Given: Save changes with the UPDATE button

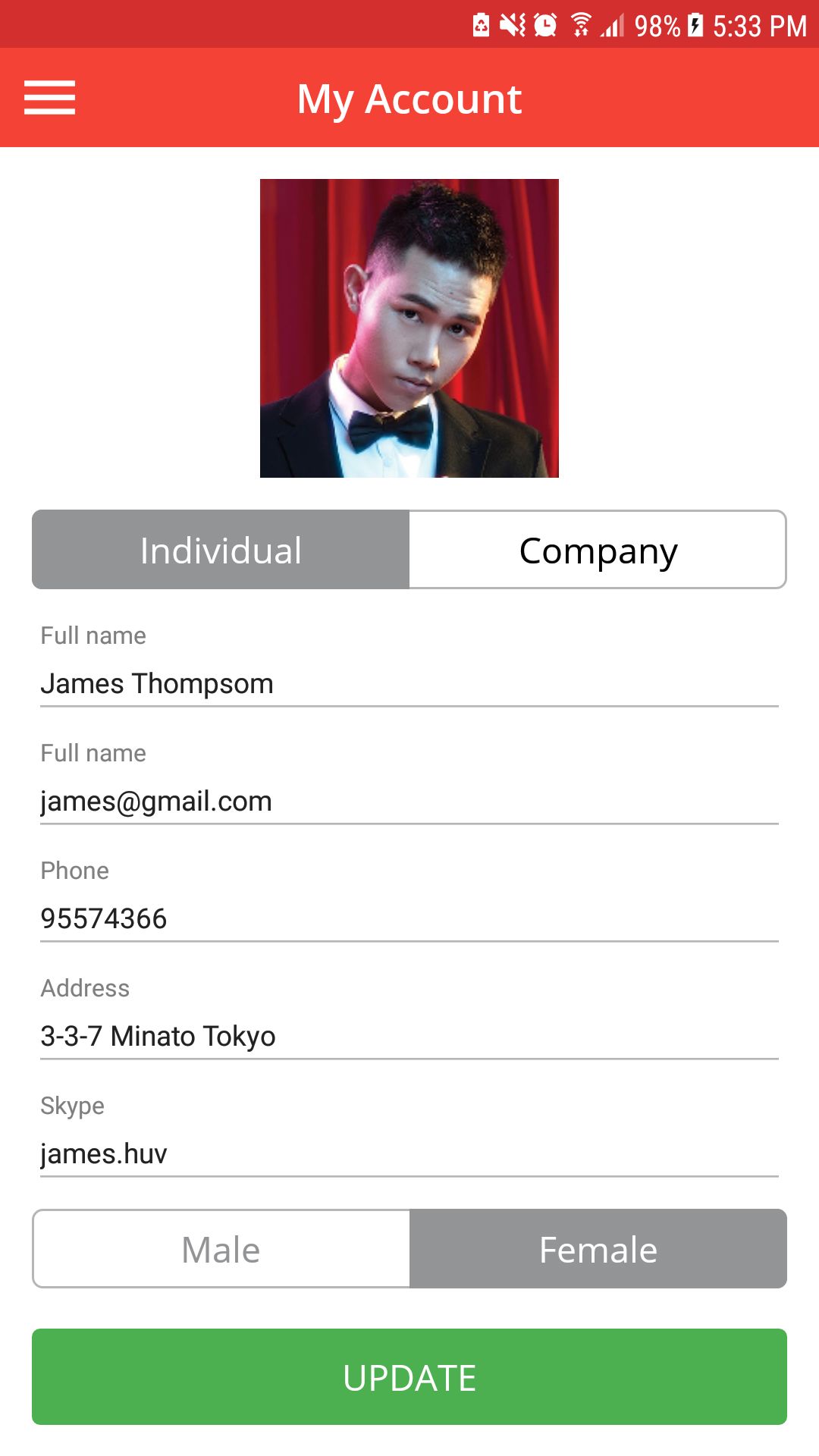Looking at the screenshot, I should point(409,1376).
